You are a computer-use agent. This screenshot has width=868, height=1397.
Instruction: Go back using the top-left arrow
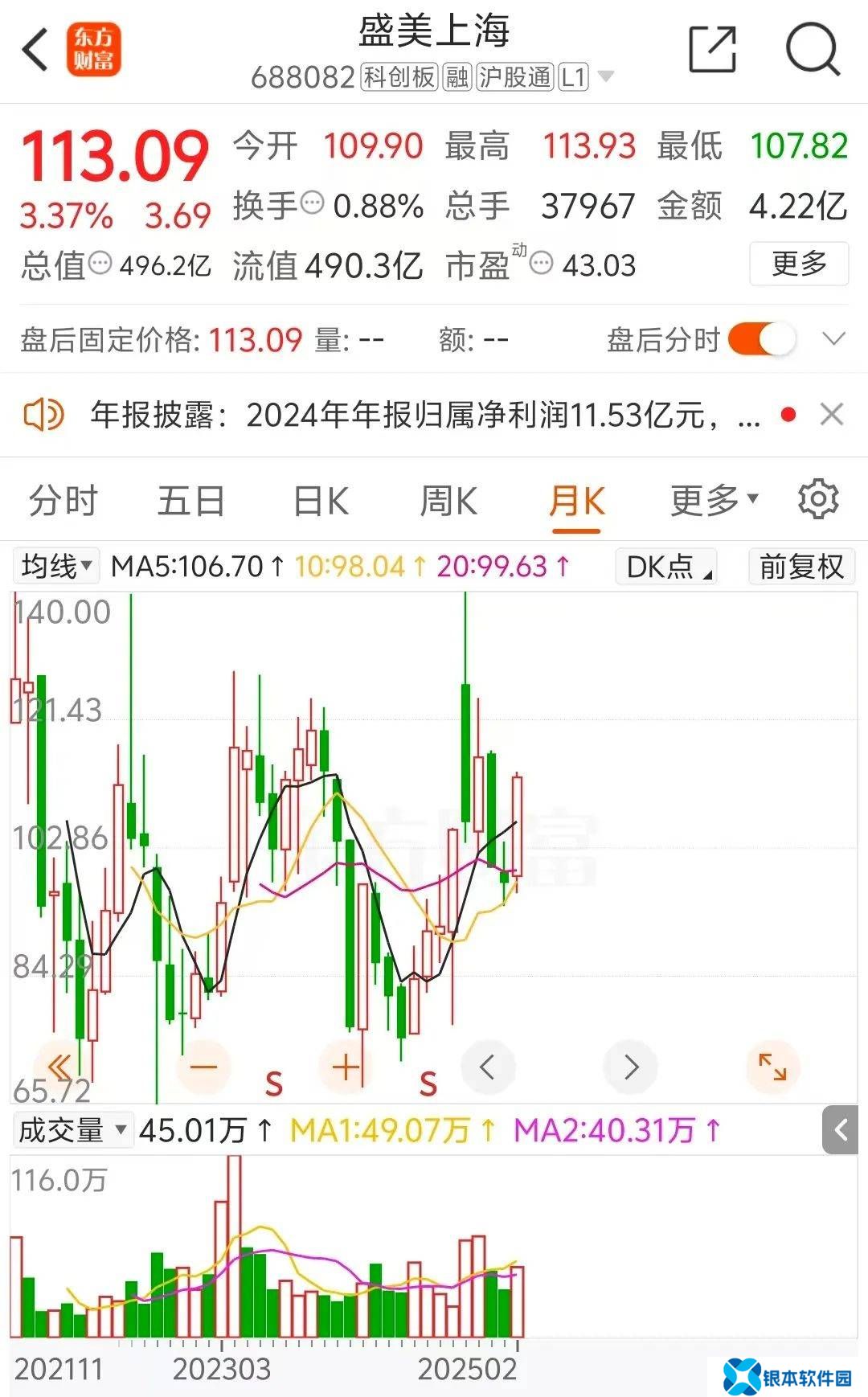(36, 50)
